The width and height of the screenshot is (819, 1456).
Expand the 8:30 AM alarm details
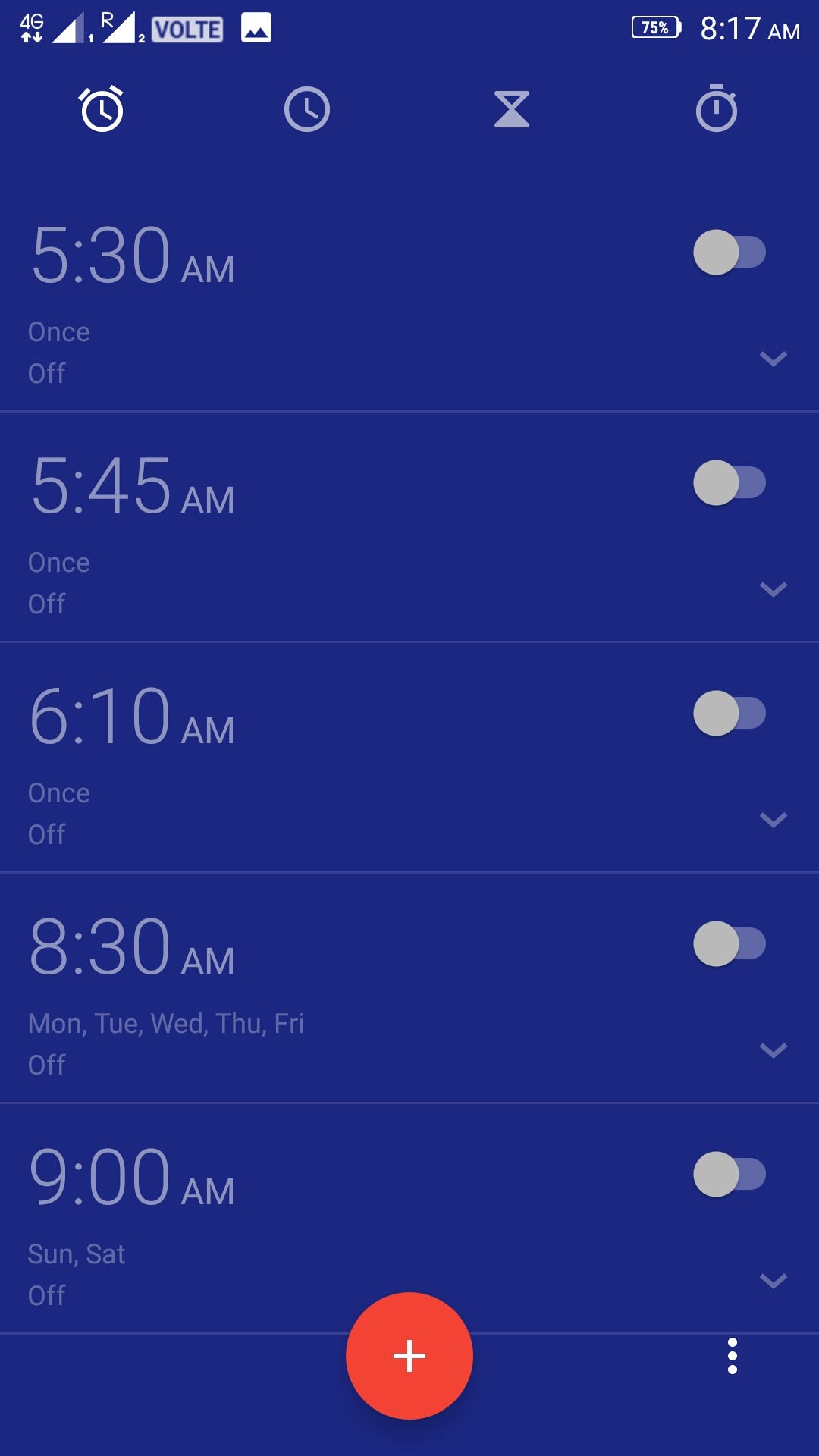pos(773,1050)
